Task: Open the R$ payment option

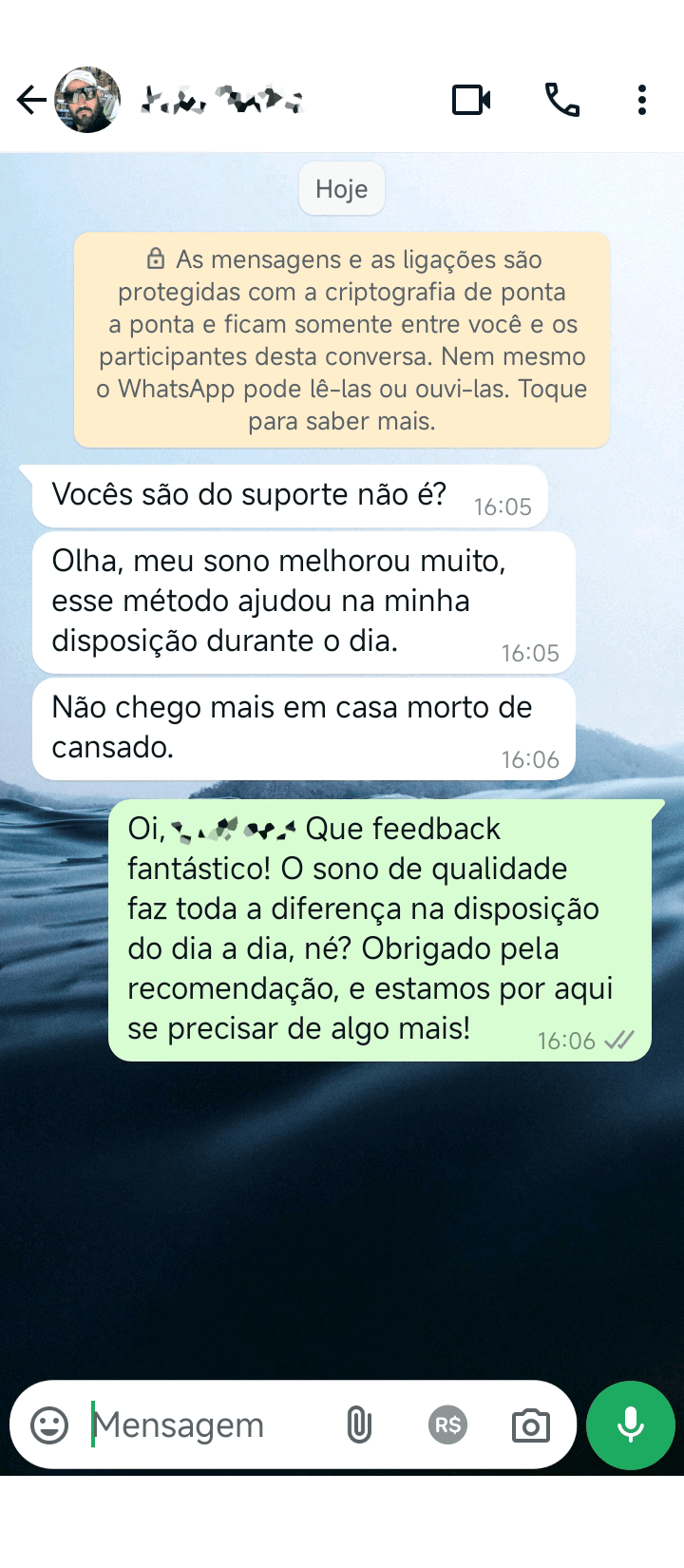Action: pyautogui.click(x=447, y=1425)
